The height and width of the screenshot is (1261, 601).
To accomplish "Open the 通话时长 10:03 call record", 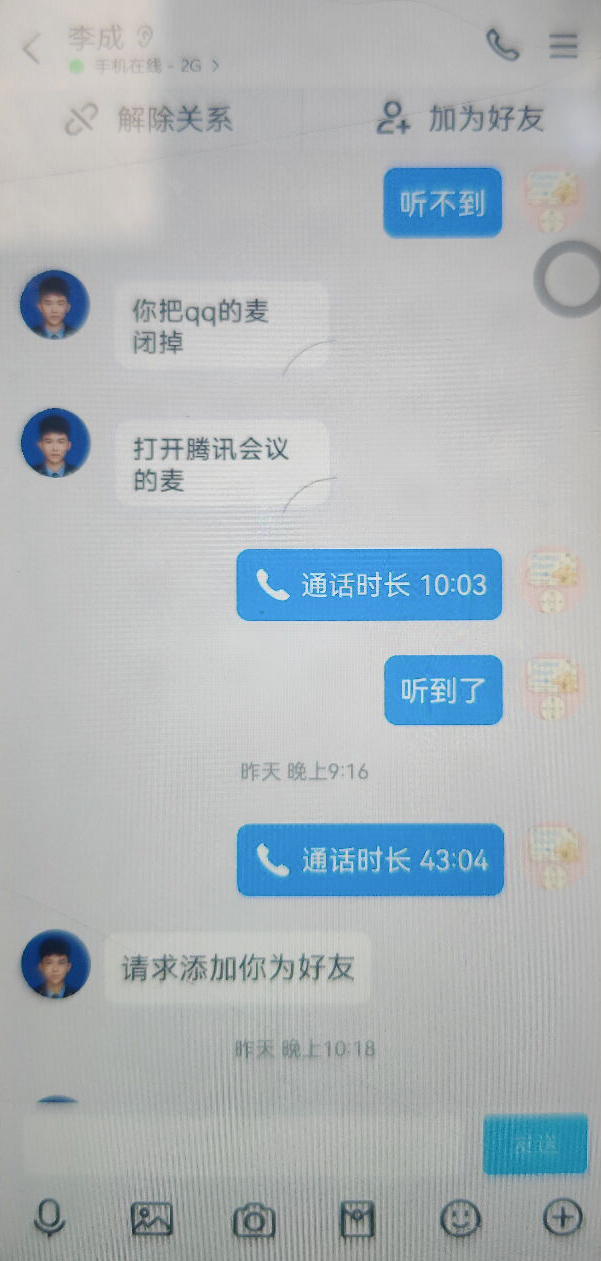I will click(x=369, y=585).
